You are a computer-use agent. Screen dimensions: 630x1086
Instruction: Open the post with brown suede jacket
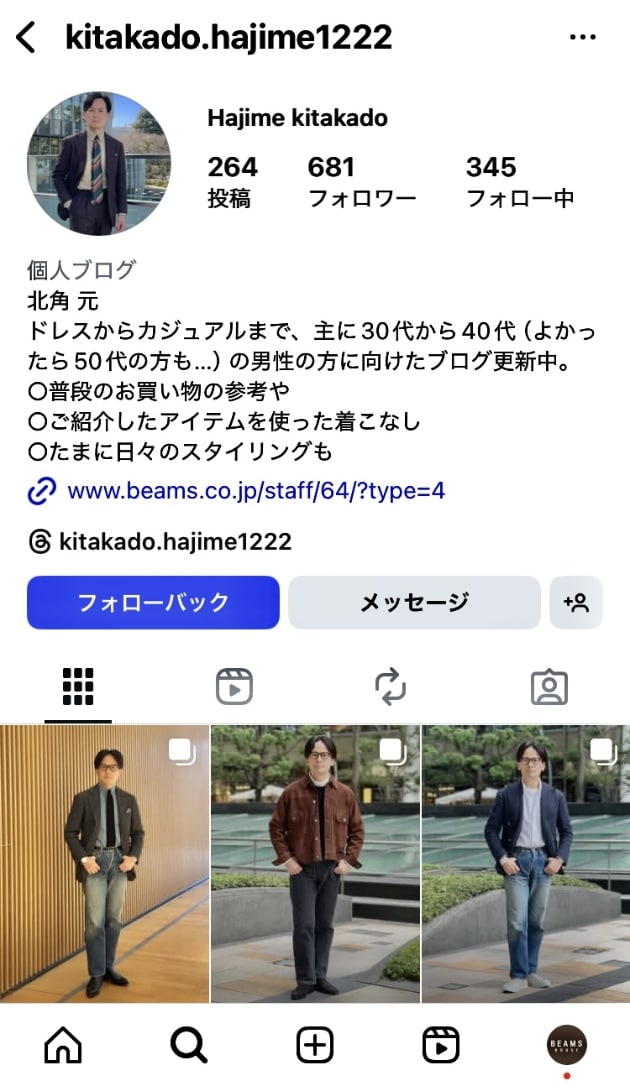coord(315,863)
